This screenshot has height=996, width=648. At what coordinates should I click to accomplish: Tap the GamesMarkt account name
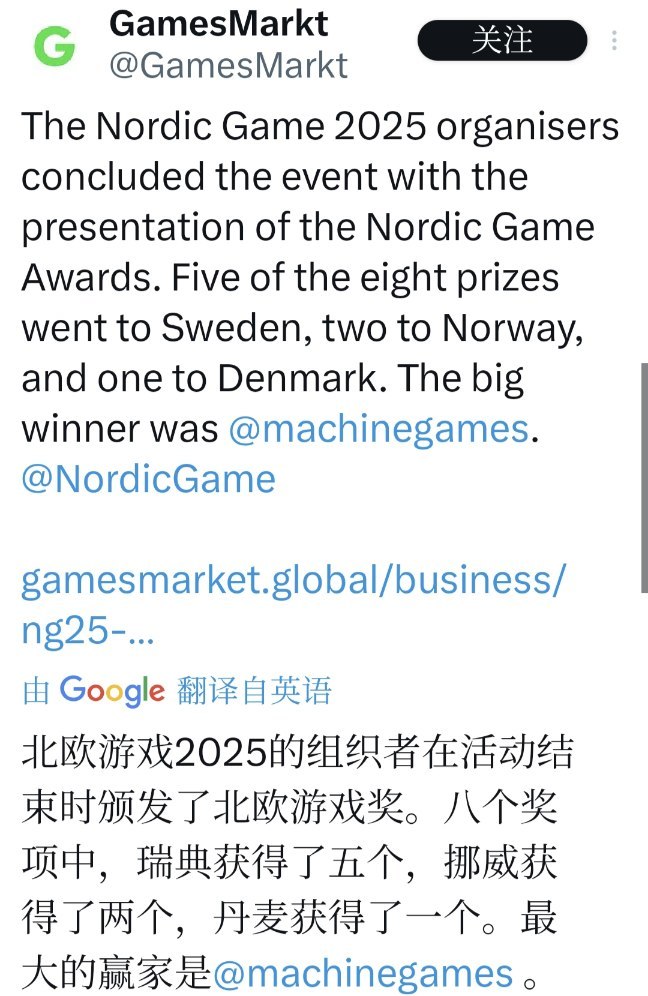pos(219,22)
